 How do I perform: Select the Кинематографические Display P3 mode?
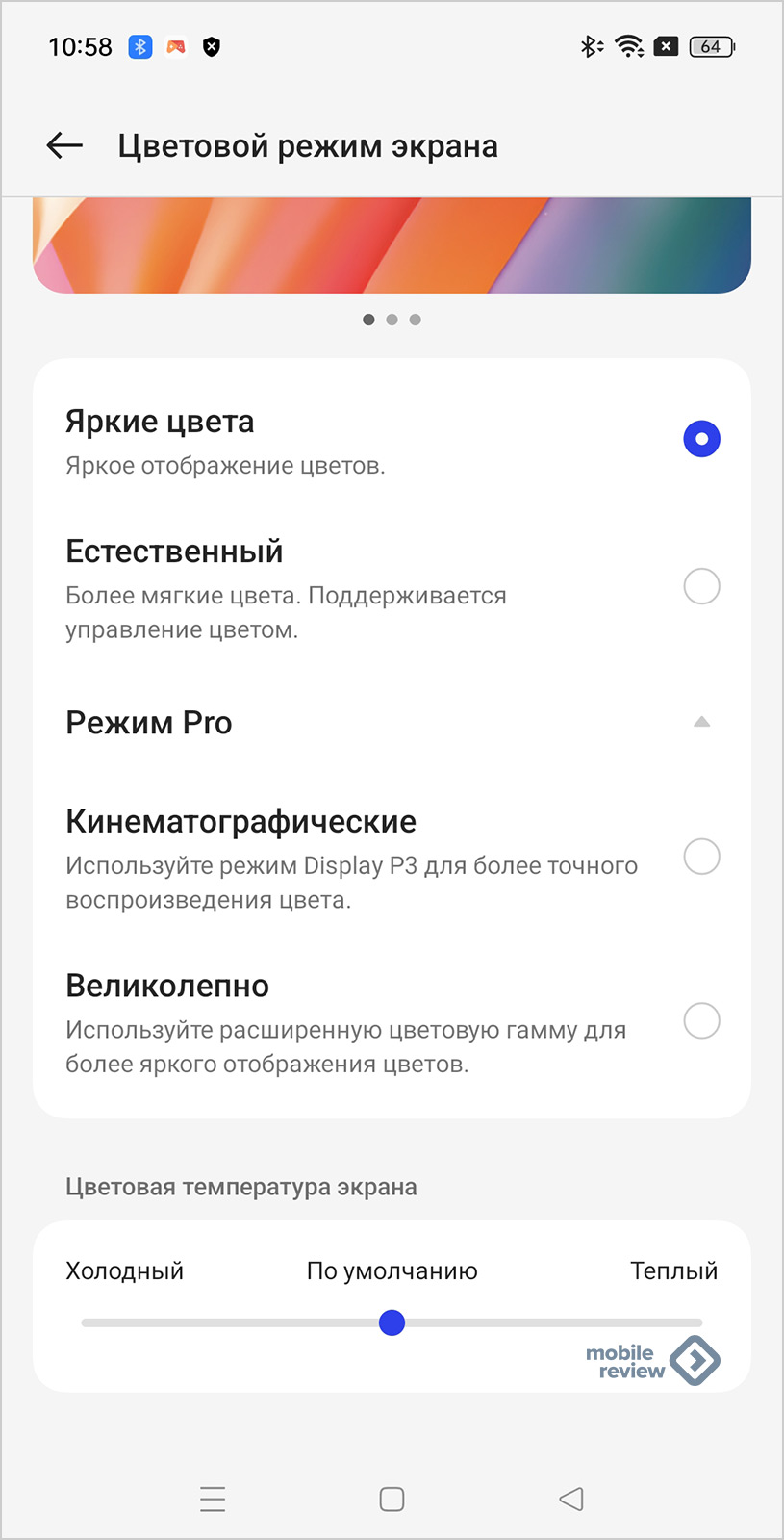click(701, 857)
